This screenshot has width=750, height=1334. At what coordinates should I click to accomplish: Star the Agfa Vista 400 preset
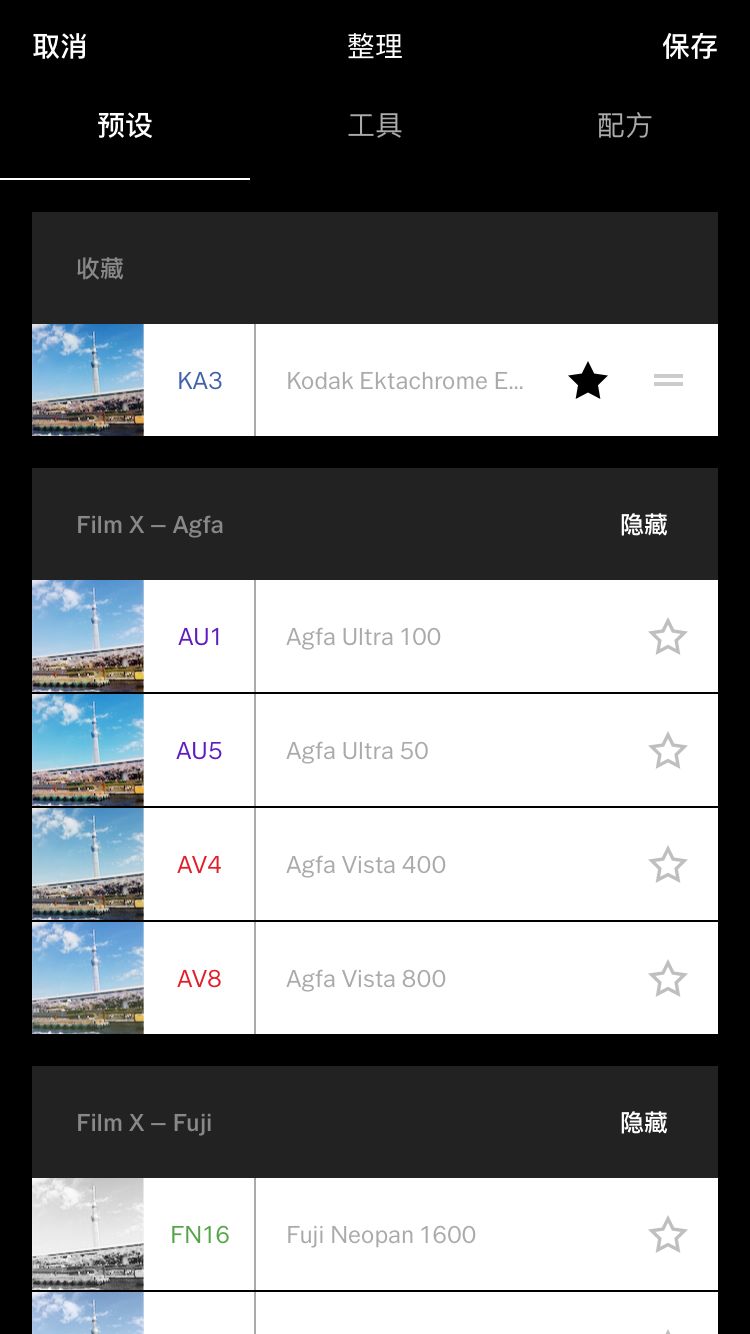tap(668, 864)
